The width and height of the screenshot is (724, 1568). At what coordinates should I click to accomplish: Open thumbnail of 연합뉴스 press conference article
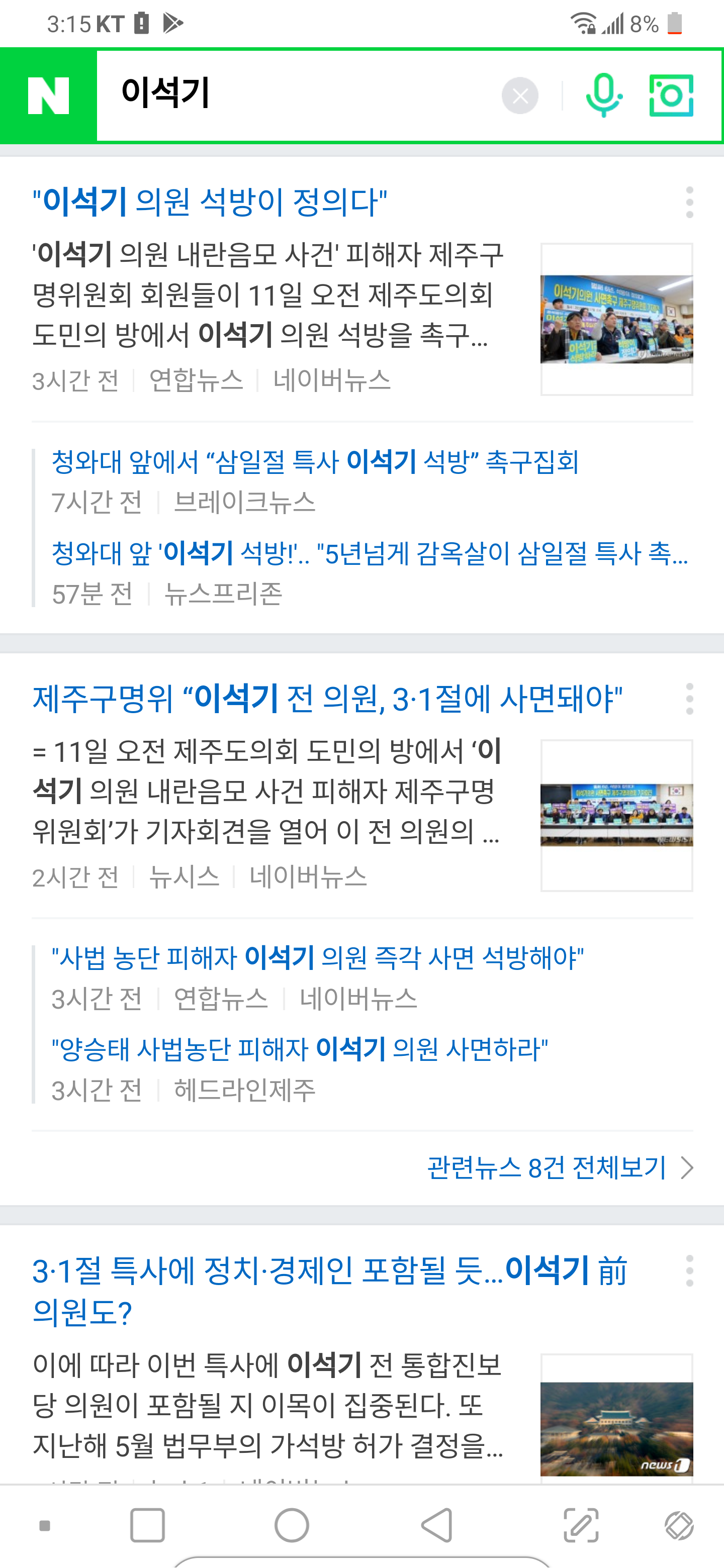coord(616,319)
